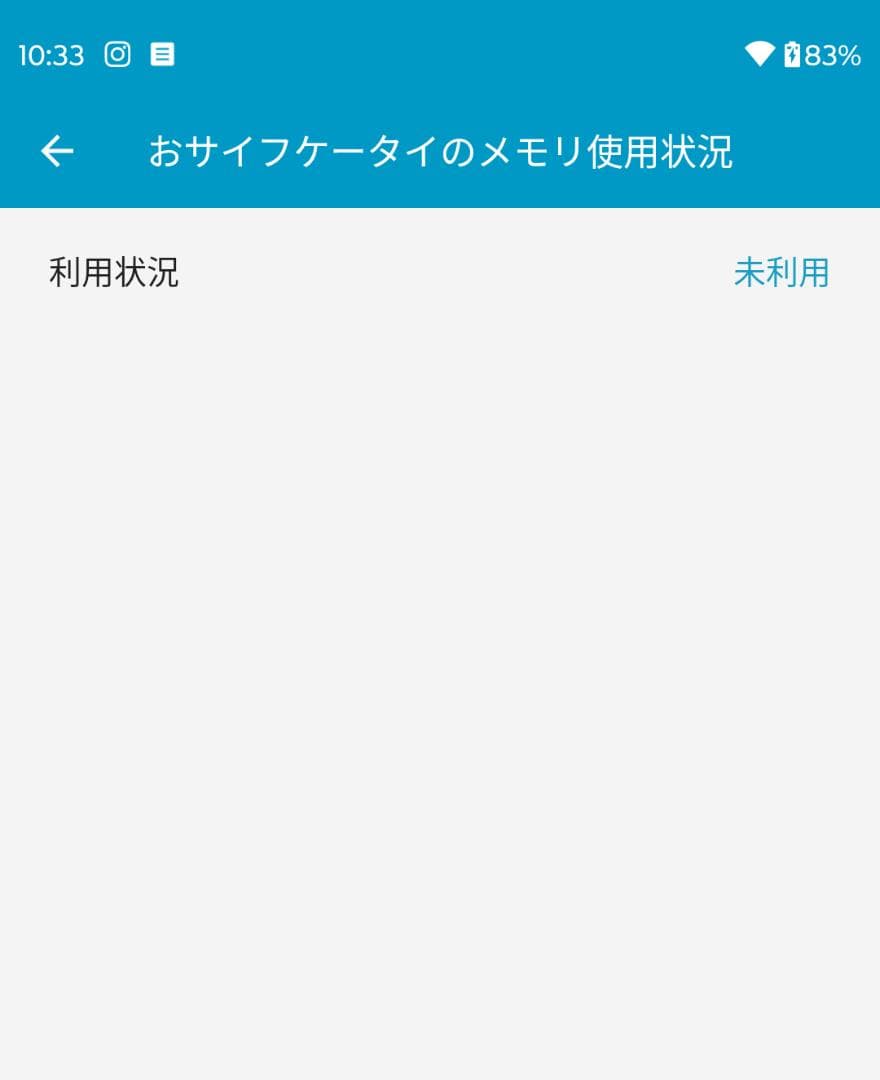
Task: Tap the status bar area
Action: tap(440, 55)
